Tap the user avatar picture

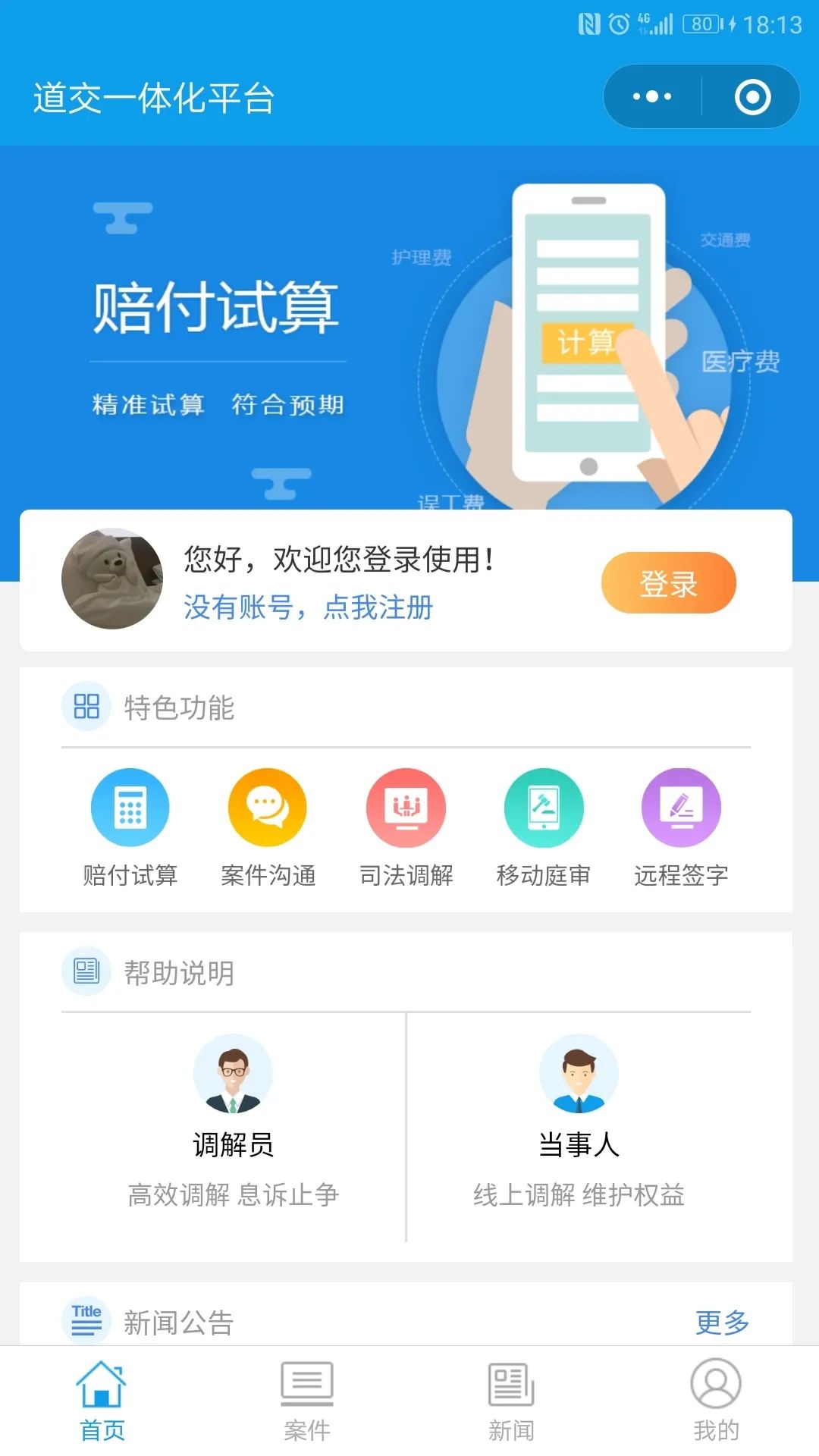(112, 579)
